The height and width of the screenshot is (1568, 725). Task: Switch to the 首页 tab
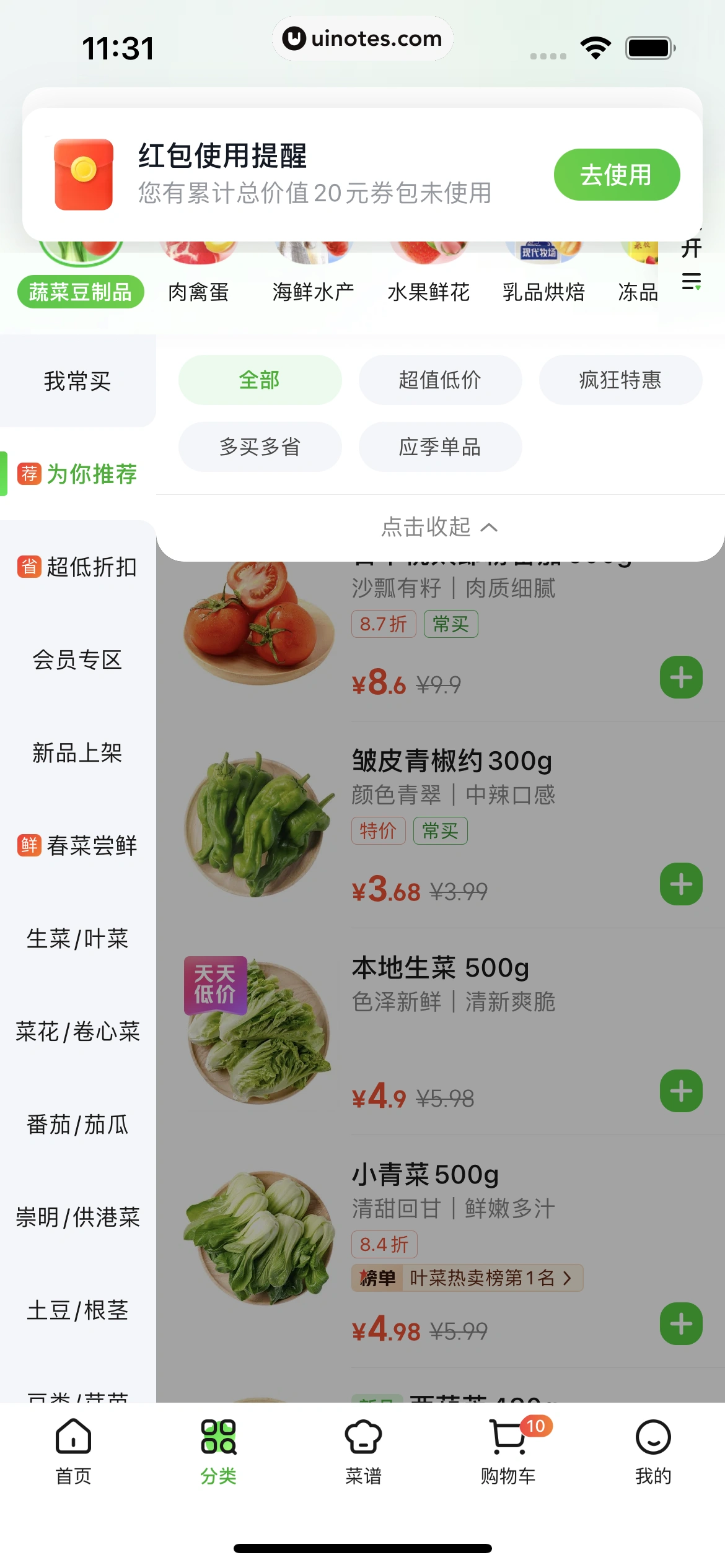point(73,1450)
